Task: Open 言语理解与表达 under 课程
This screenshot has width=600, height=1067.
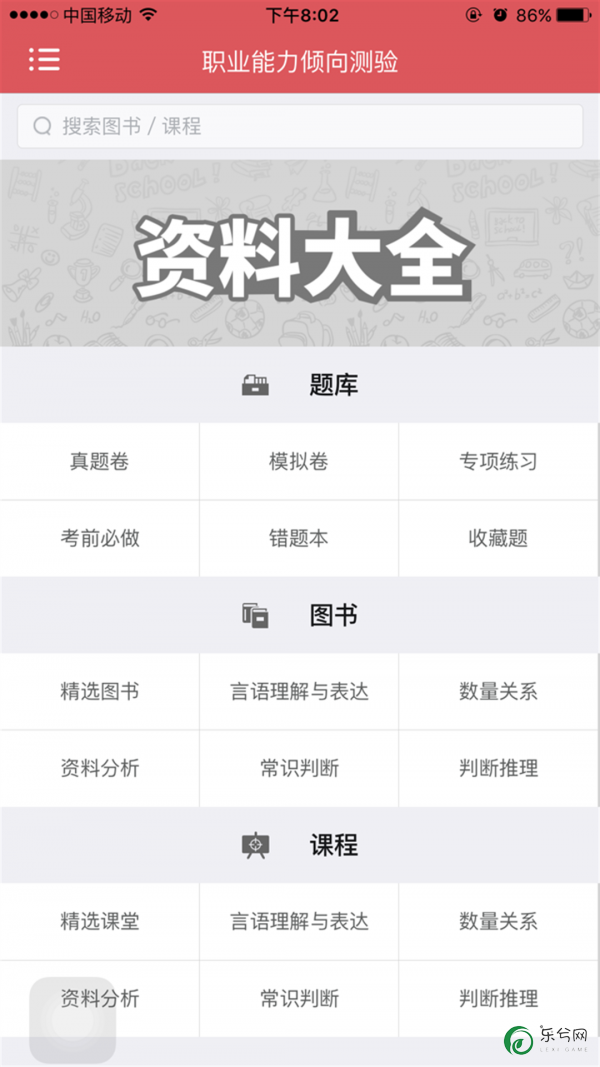Action: [x=299, y=921]
